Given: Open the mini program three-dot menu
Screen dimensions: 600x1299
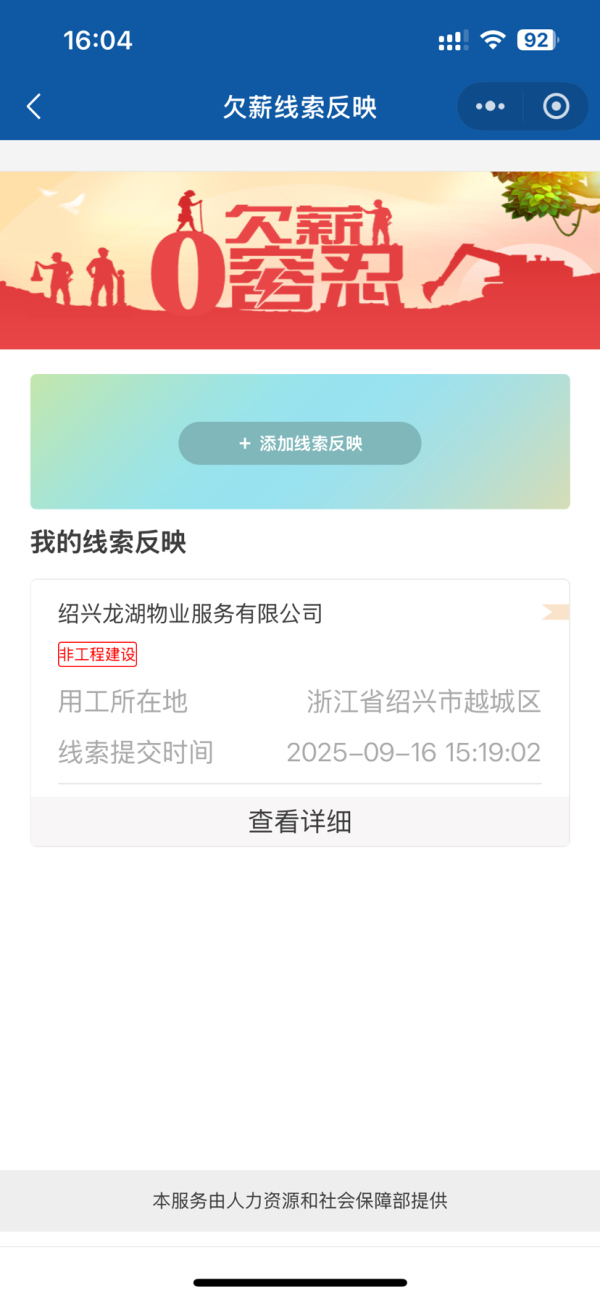Looking at the screenshot, I should click(490, 106).
